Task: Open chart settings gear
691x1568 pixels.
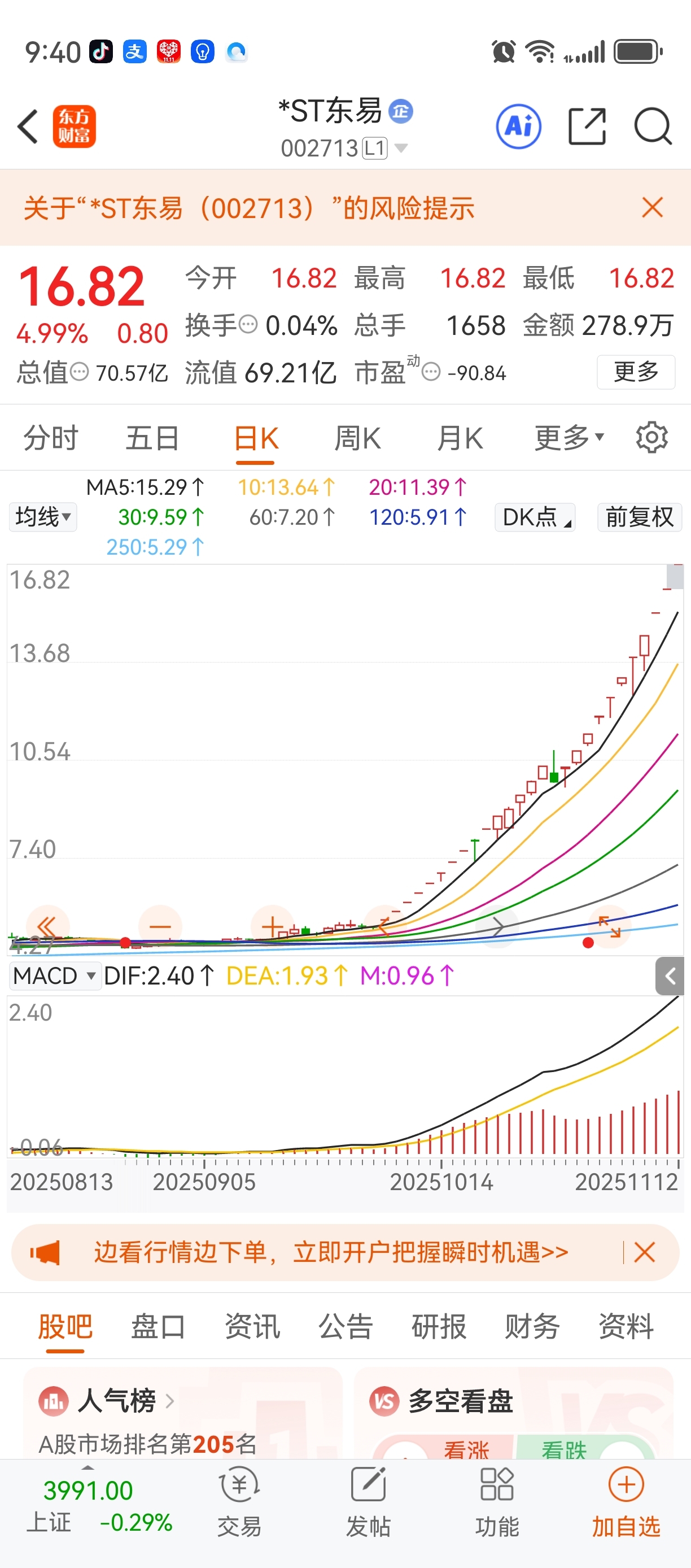Action: [x=651, y=438]
